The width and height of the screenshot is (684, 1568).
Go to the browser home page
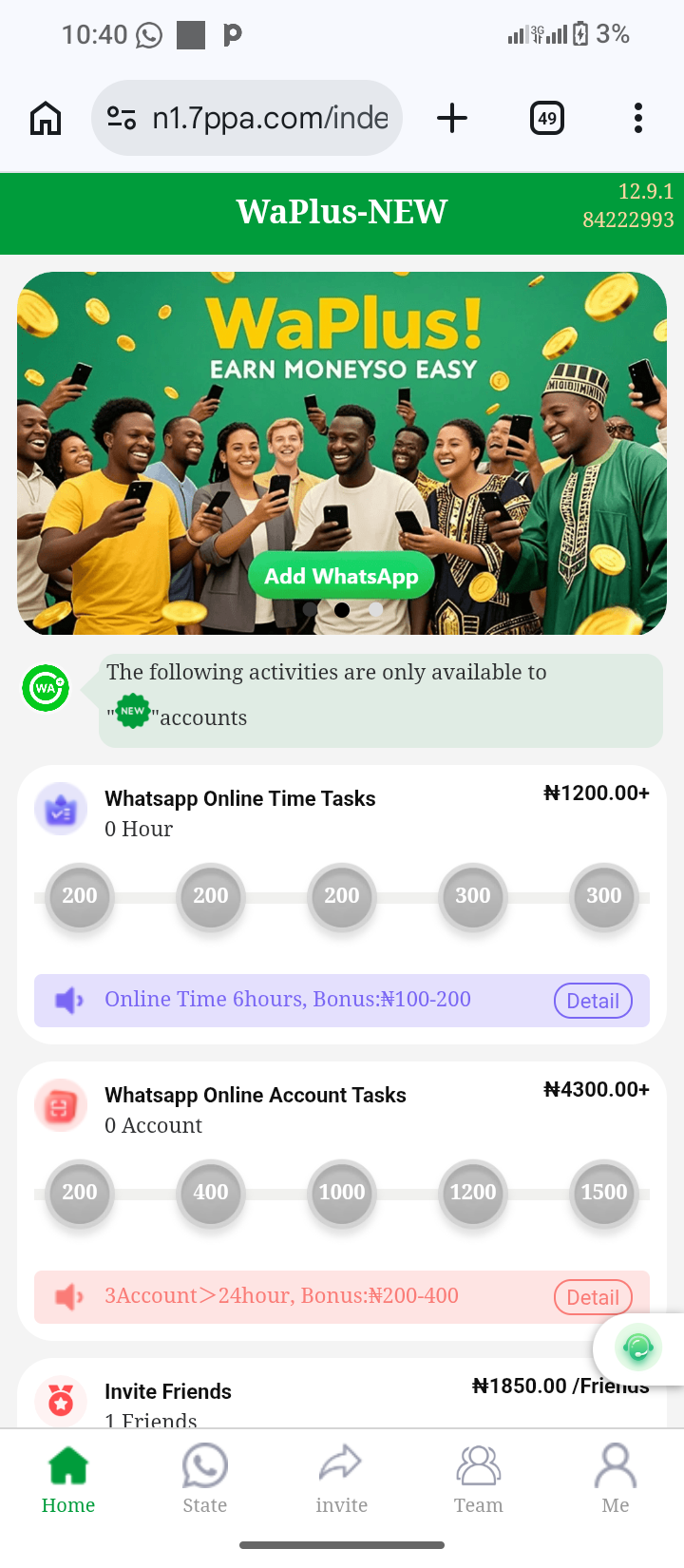pyautogui.click(x=46, y=119)
